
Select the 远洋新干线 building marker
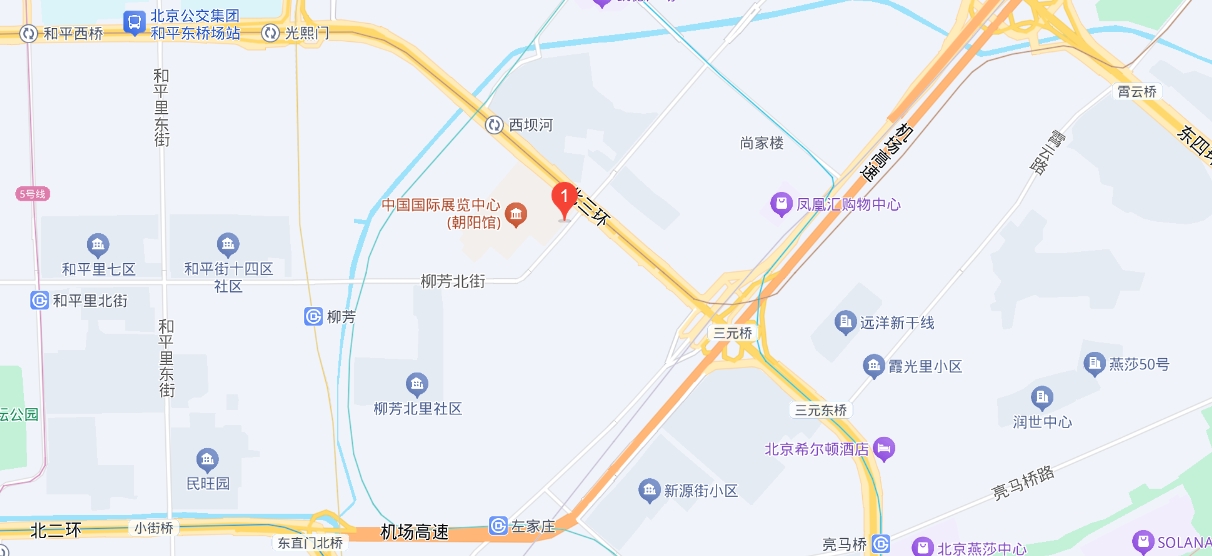[846, 322]
